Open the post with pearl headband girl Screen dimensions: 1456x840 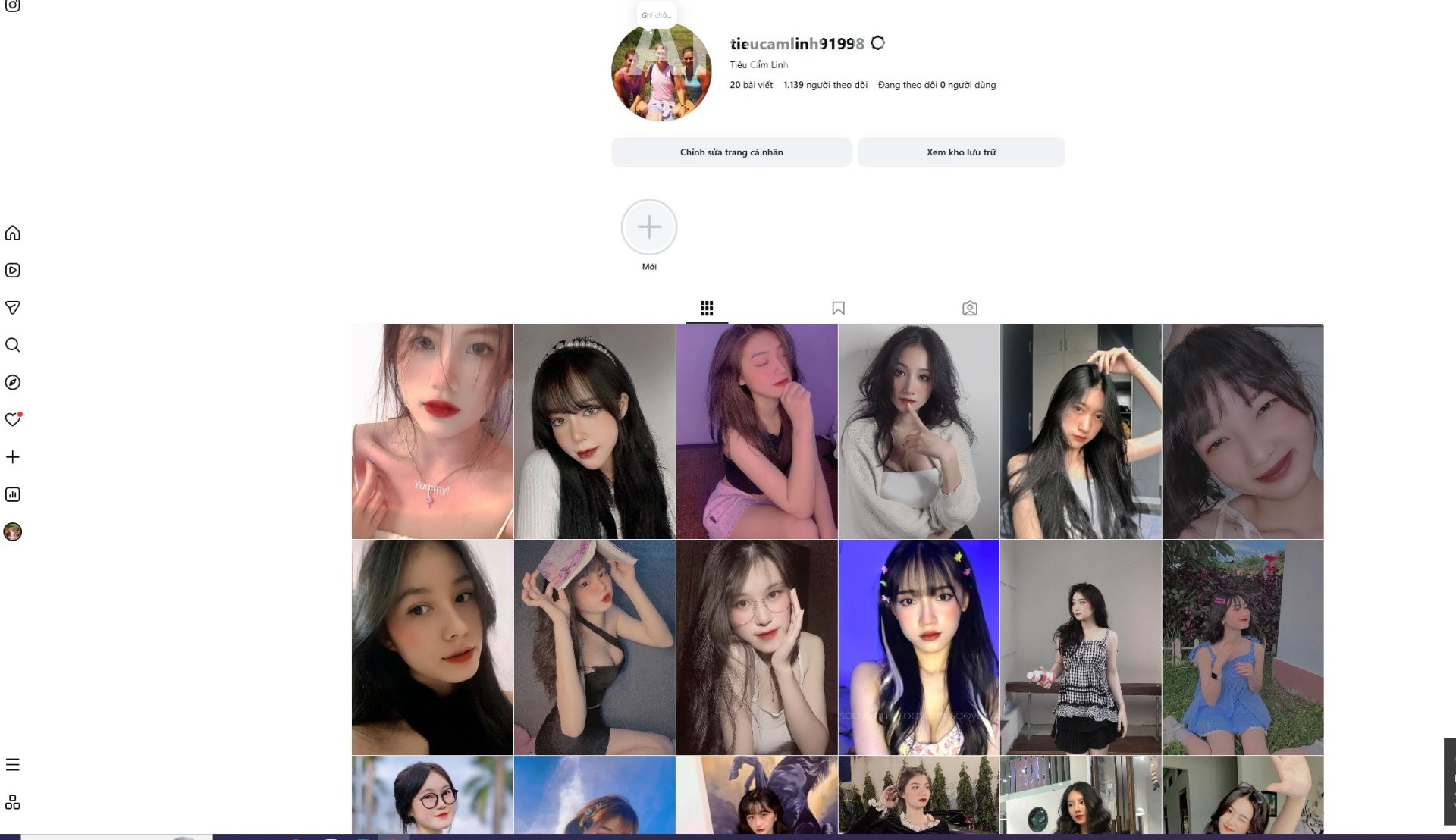coord(595,431)
